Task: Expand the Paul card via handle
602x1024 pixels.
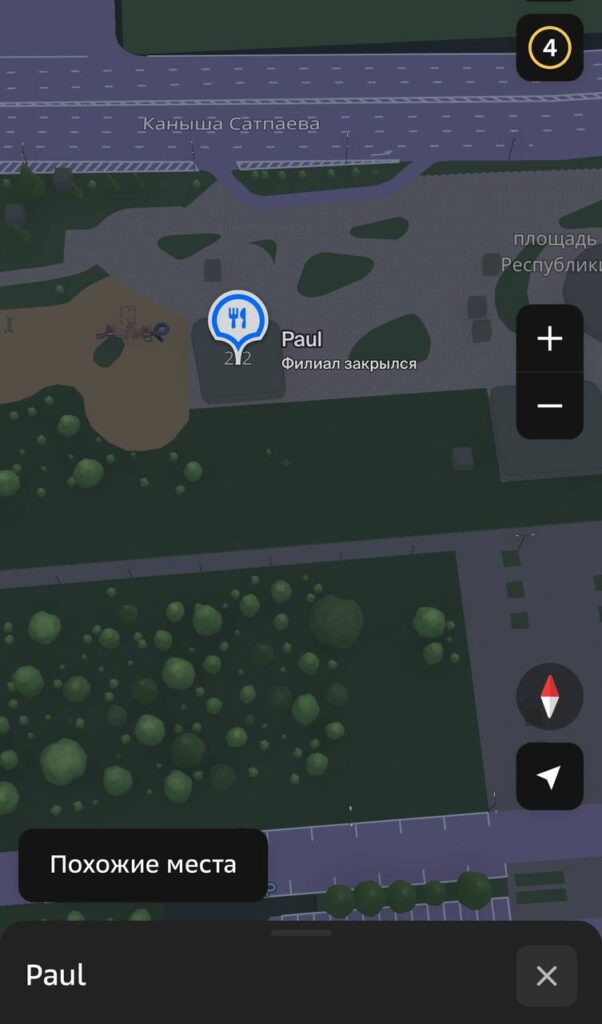Action: coord(301,933)
